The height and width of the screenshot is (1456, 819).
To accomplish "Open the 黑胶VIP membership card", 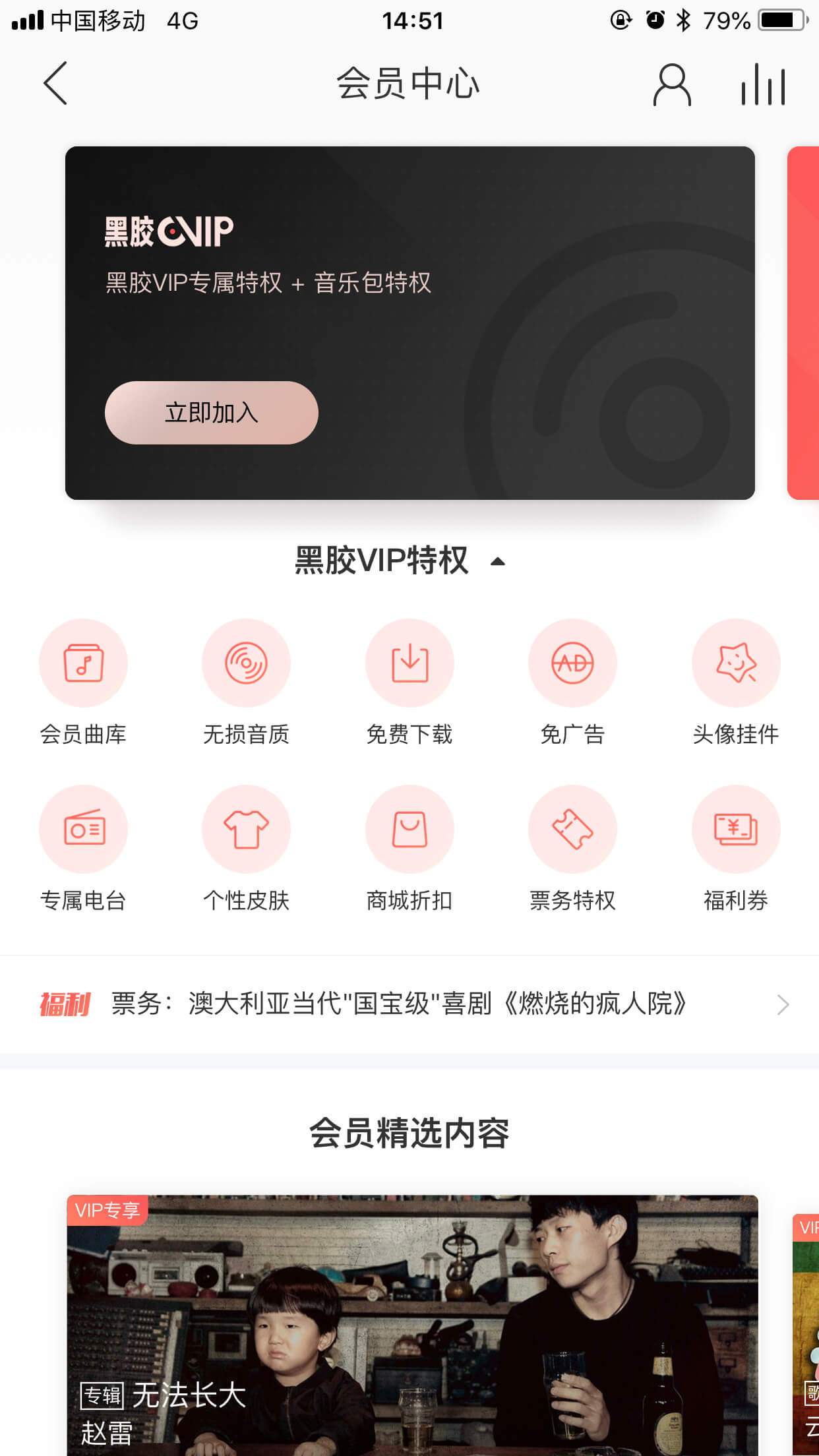I will coord(409,323).
